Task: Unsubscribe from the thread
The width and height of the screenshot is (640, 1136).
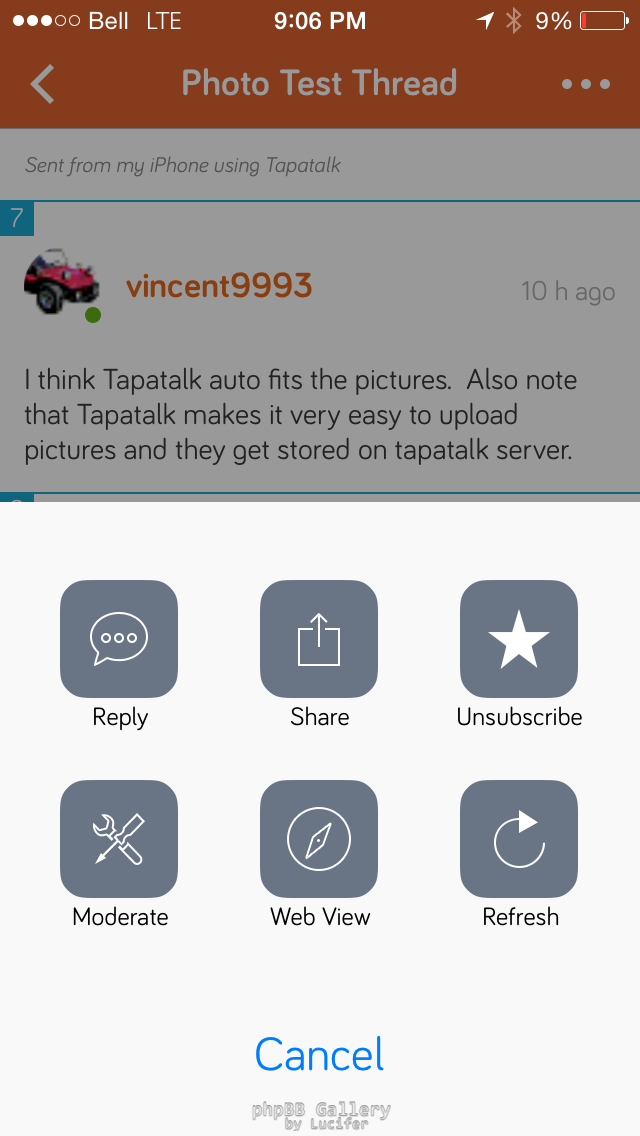Action: [x=519, y=639]
